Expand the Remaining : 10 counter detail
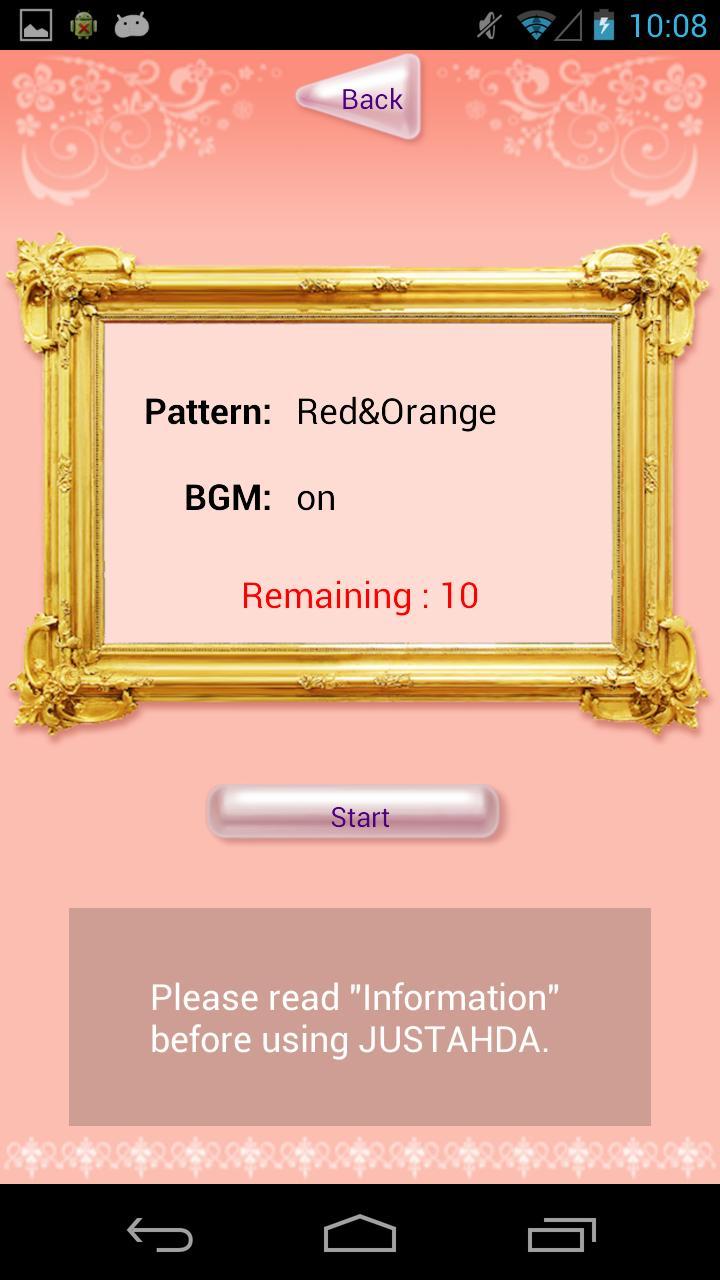Viewport: 720px width, 1280px height. point(360,596)
